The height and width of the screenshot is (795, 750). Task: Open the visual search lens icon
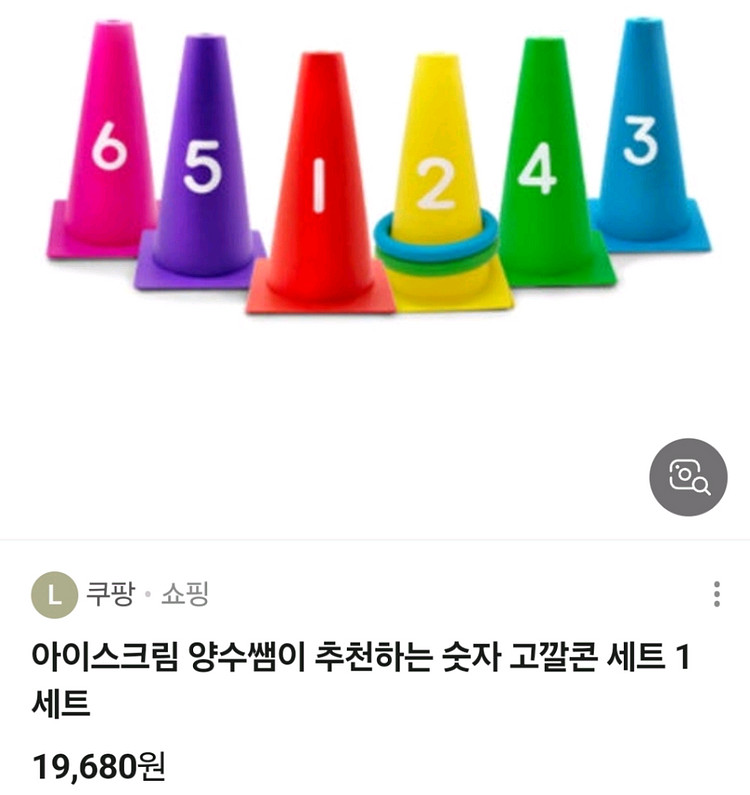(x=689, y=477)
